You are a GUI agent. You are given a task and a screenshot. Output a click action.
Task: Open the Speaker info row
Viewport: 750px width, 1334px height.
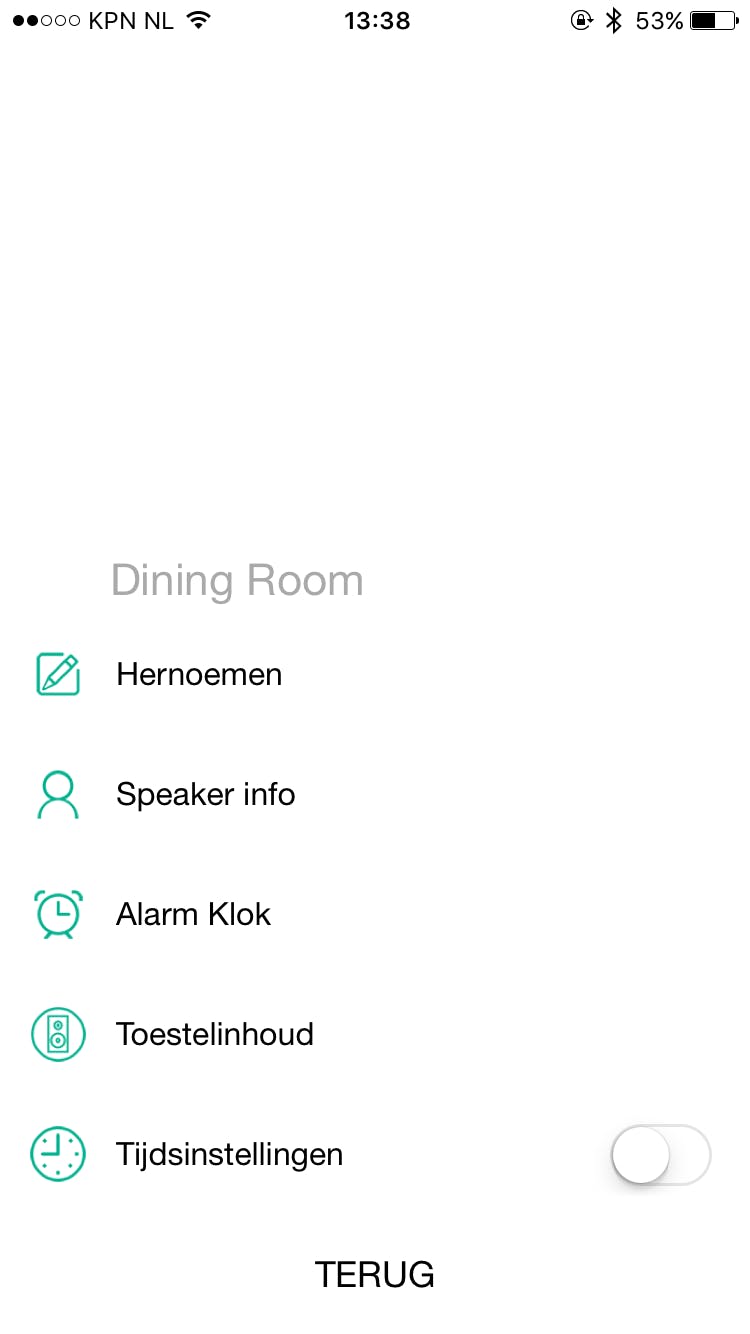[x=205, y=795]
